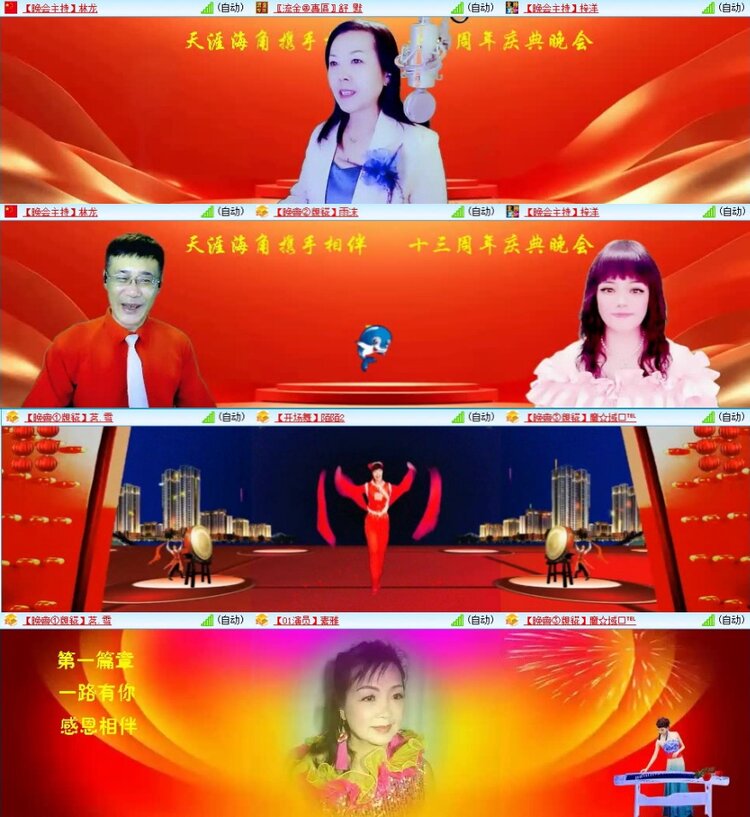Click the signal strength icon in 素雅's panel

click(x=455, y=620)
